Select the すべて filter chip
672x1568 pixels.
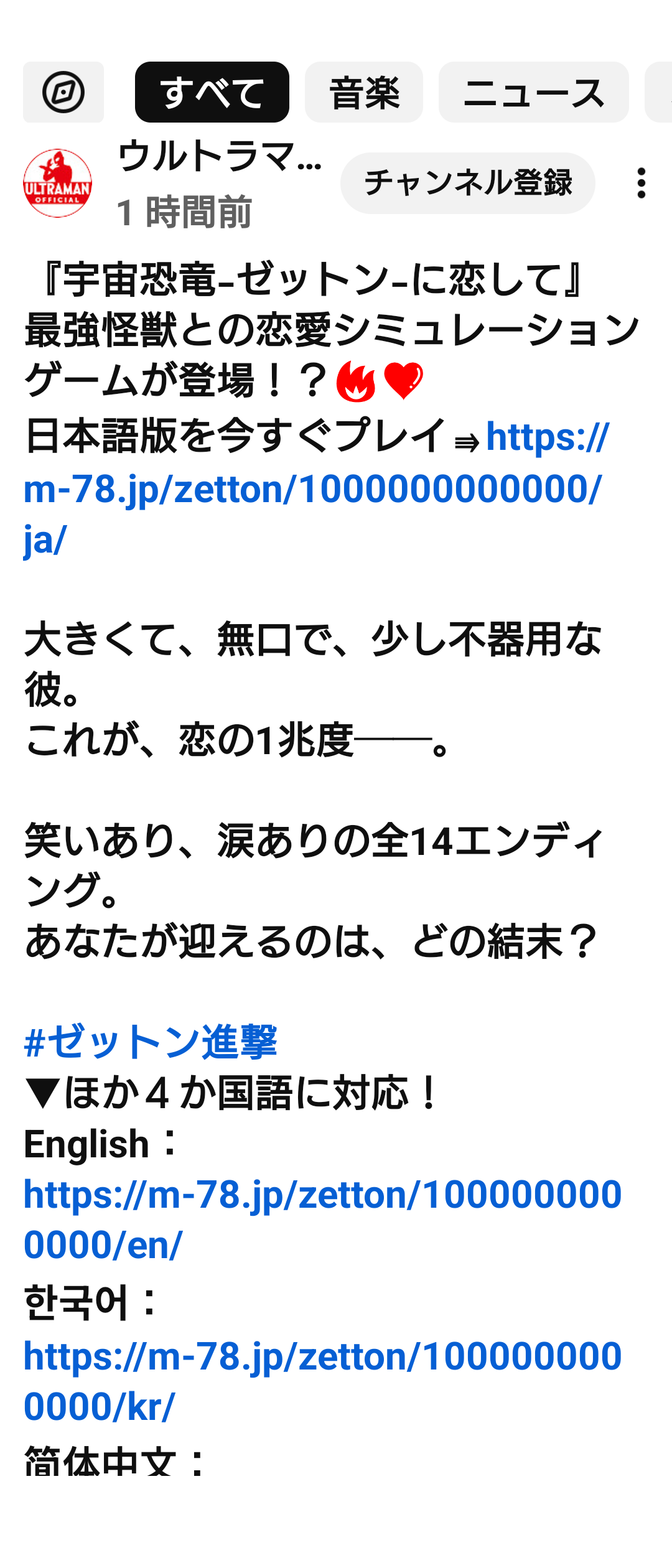tap(212, 92)
